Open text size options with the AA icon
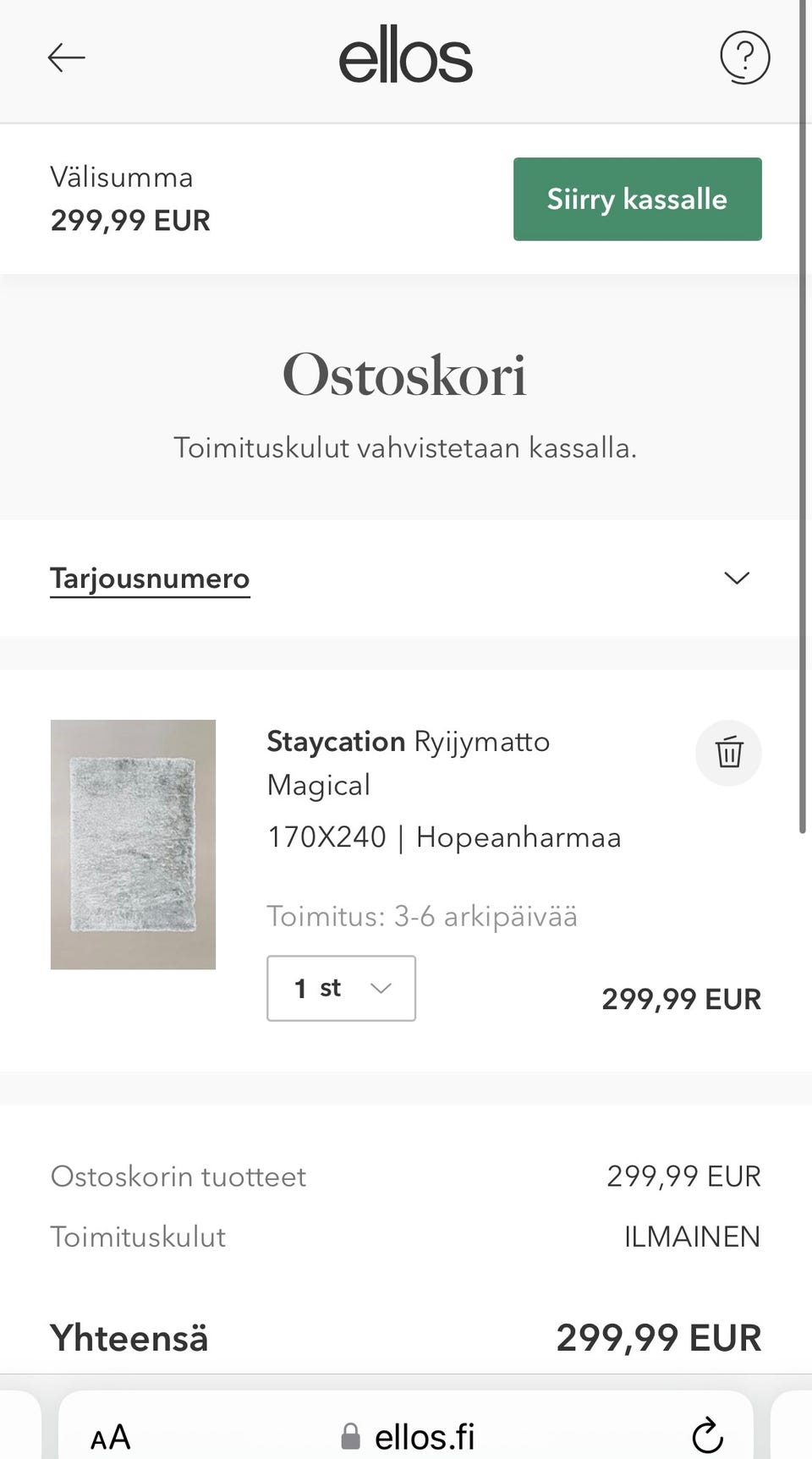The width and height of the screenshot is (812, 1459). coord(110,1434)
